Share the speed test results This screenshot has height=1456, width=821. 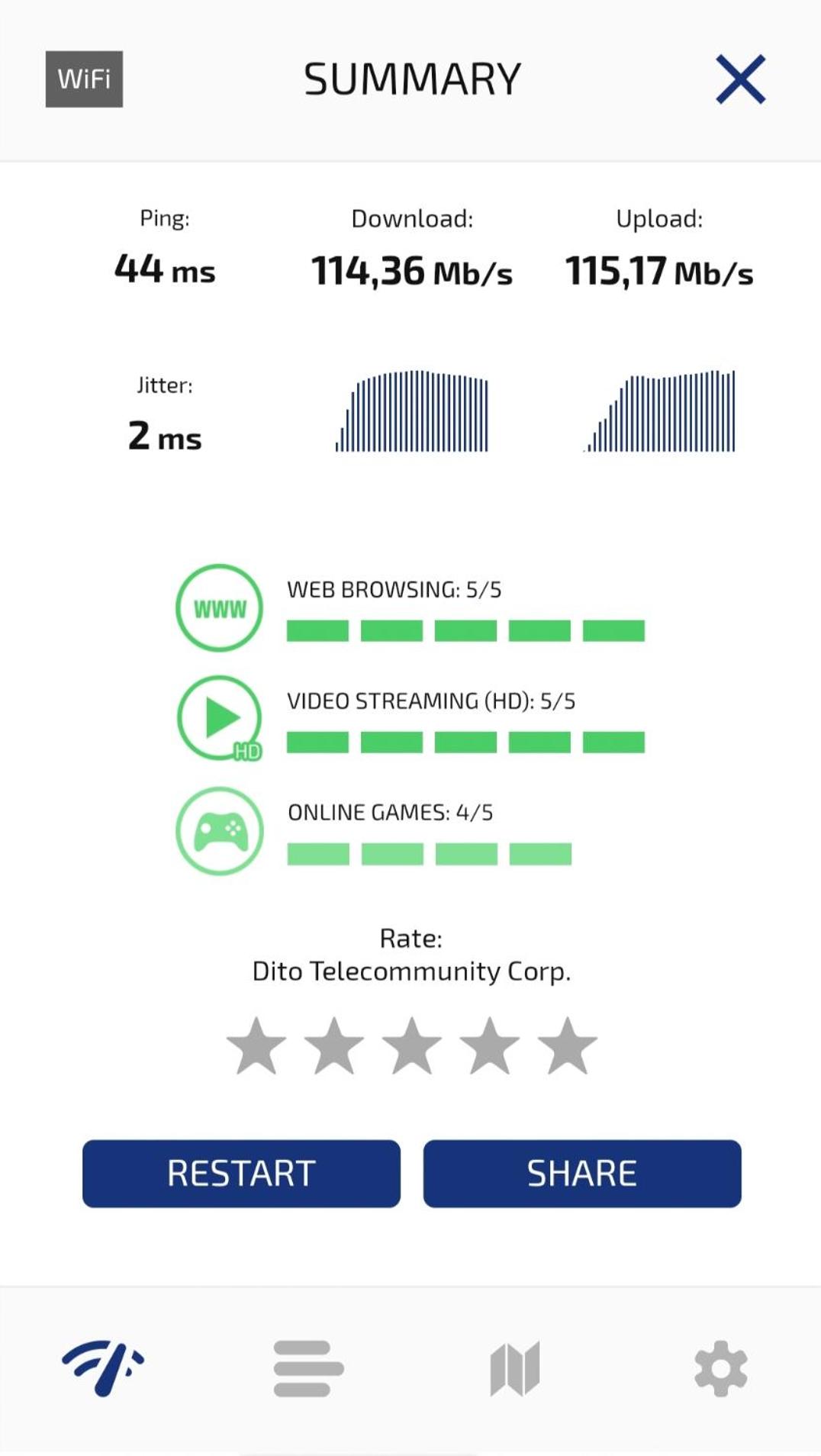[x=582, y=1173]
